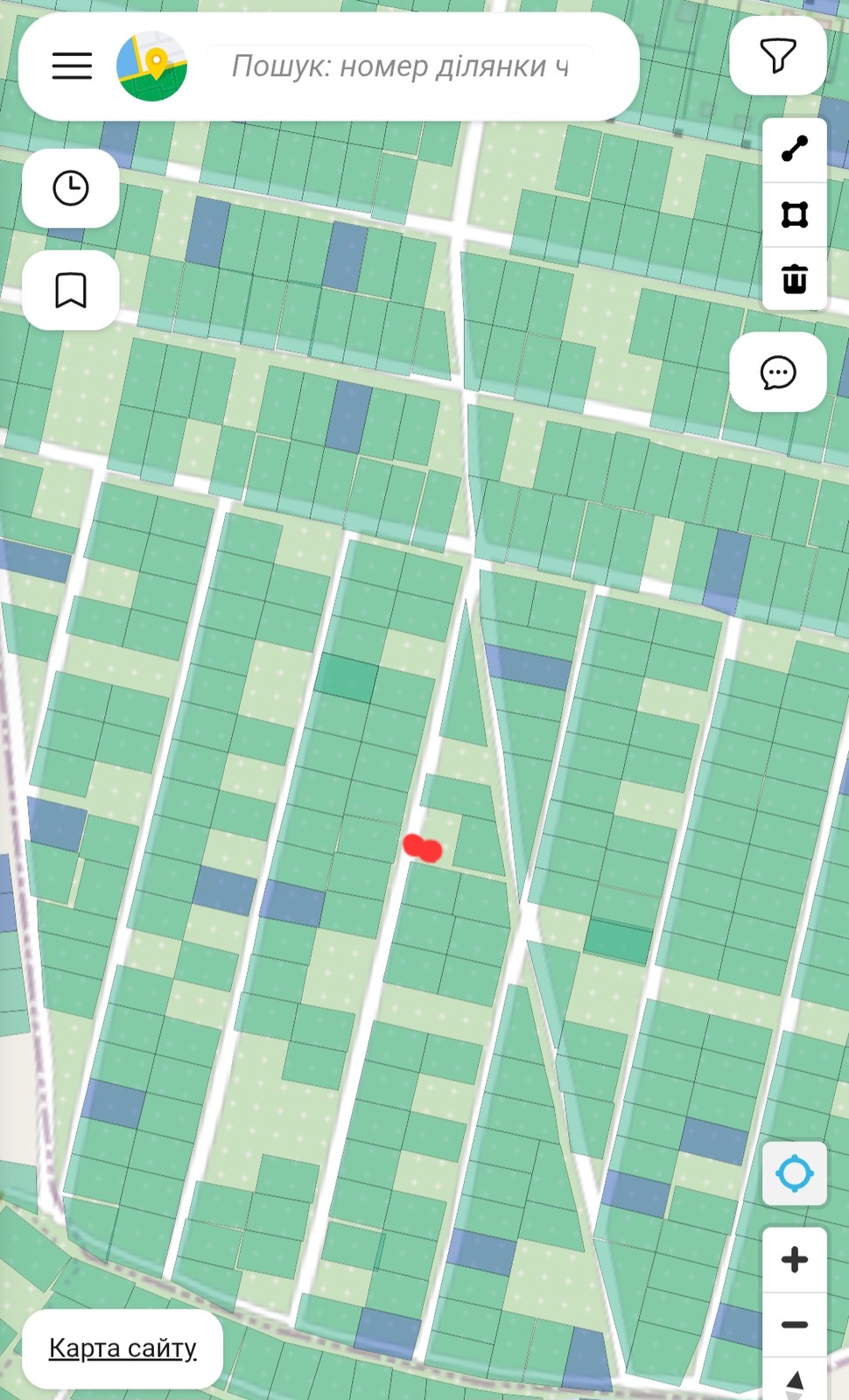The width and height of the screenshot is (849, 1400).
Task: Open the chat message bubble
Action: tap(777, 372)
